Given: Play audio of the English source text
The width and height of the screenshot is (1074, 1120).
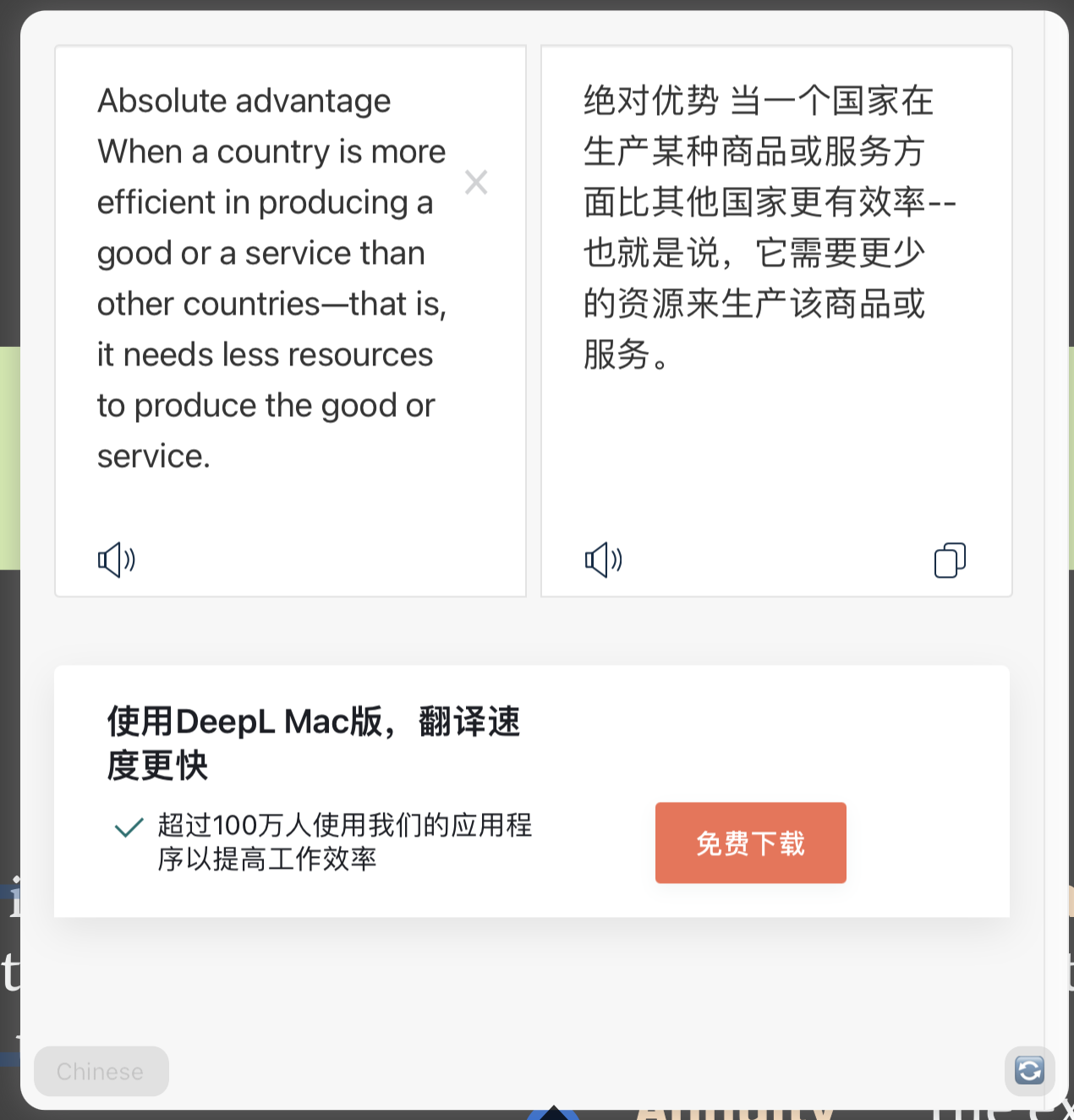Looking at the screenshot, I should click(x=117, y=560).
